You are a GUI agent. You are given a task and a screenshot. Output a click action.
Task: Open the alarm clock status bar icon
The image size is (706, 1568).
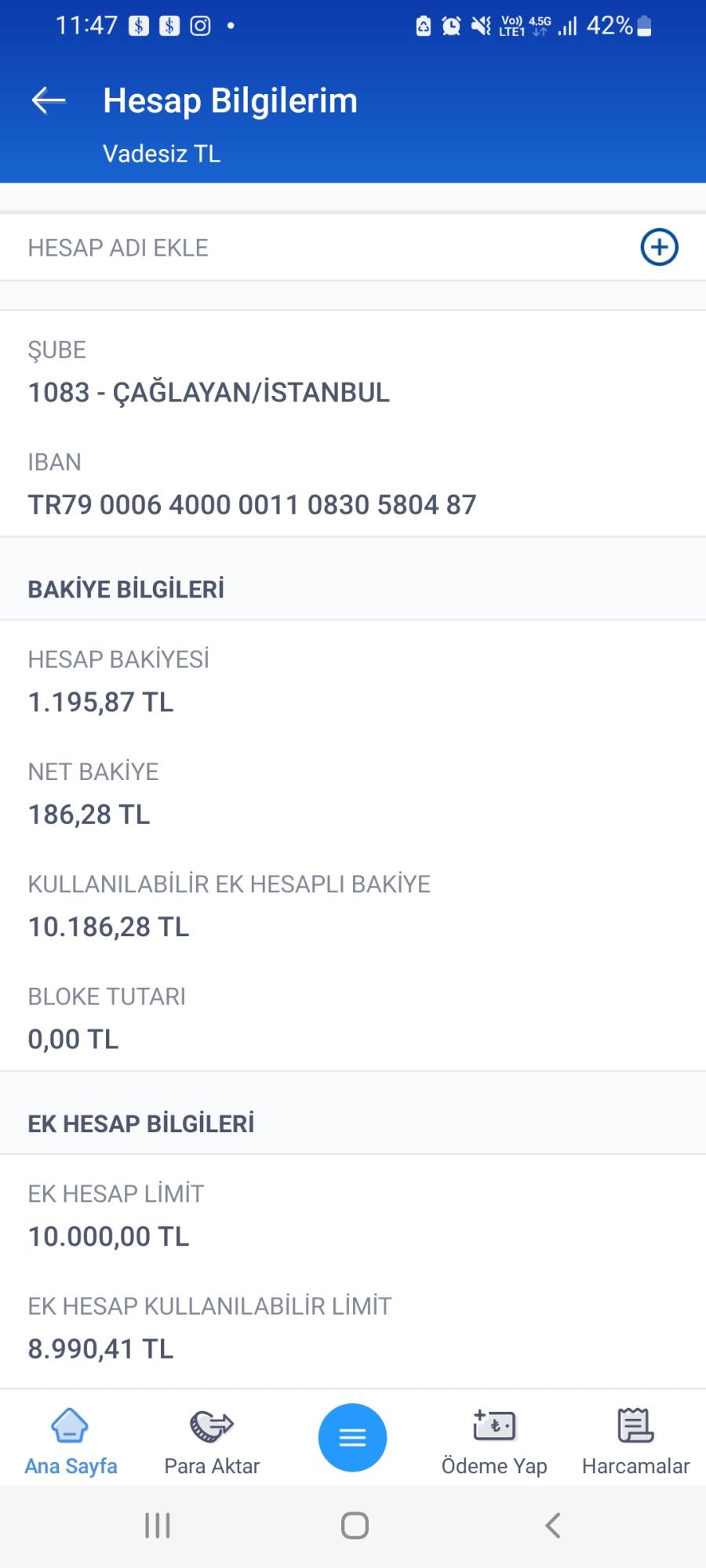(x=449, y=25)
